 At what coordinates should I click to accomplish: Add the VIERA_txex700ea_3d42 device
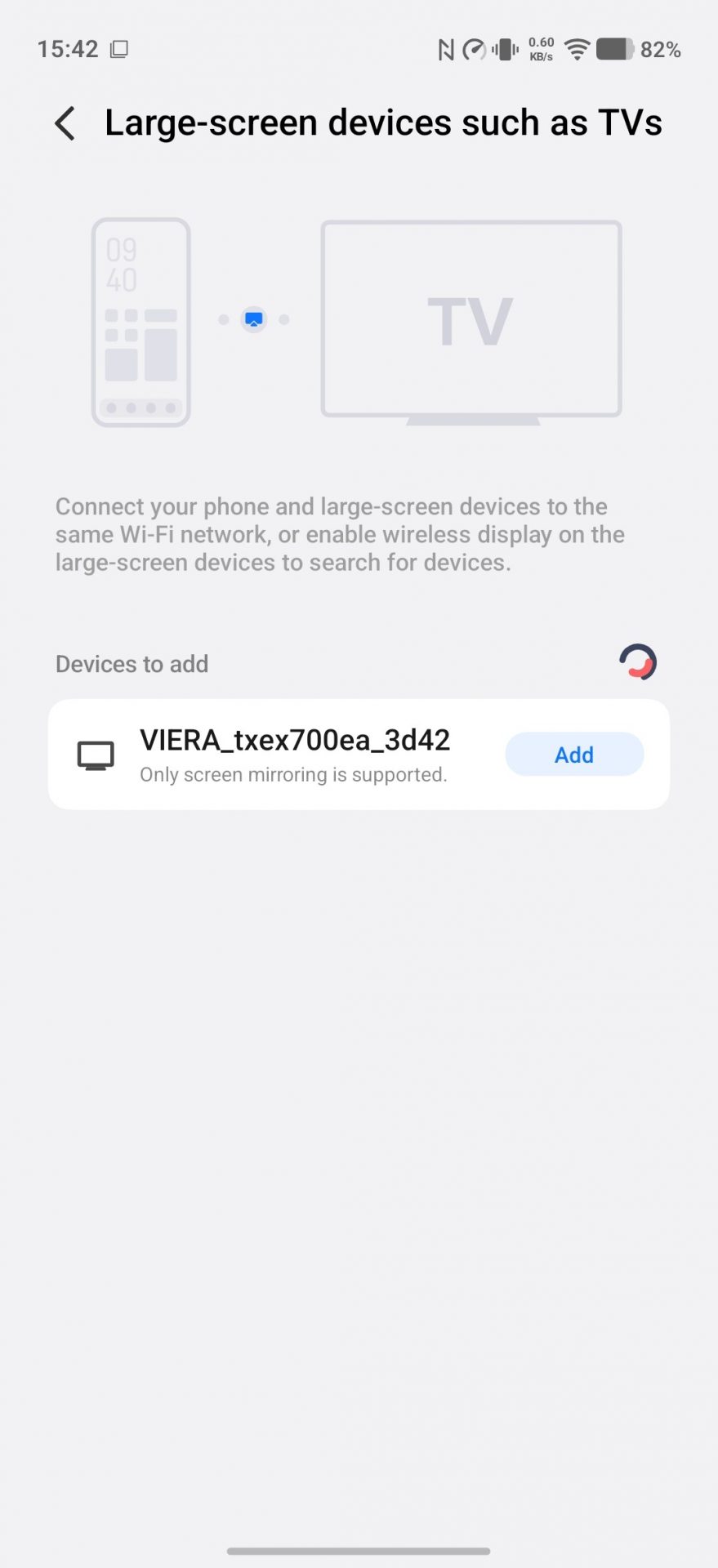pyautogui.click(x=573, y=755)
